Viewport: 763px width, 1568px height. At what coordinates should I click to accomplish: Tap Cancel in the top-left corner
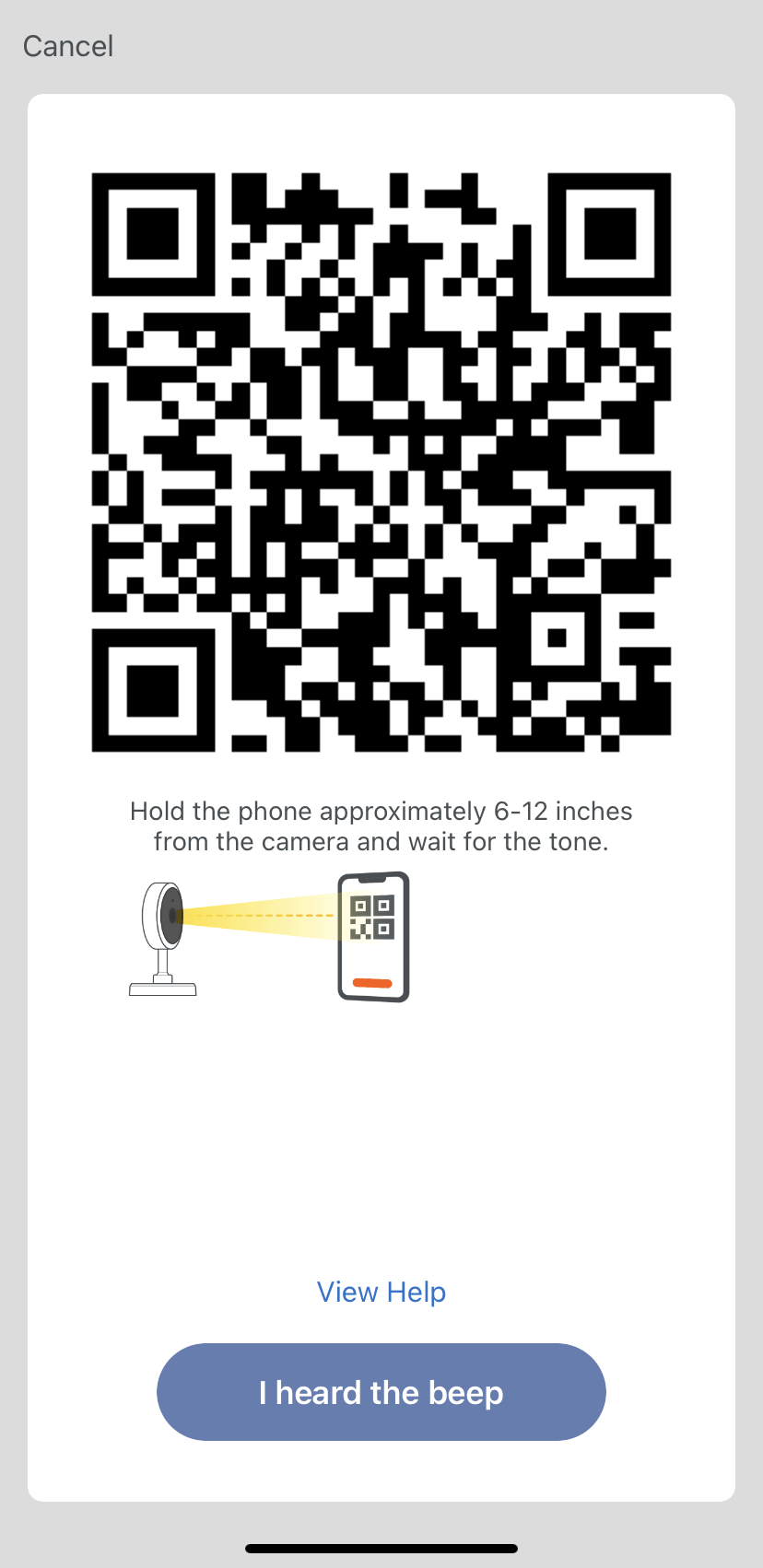tap(67, 45)
